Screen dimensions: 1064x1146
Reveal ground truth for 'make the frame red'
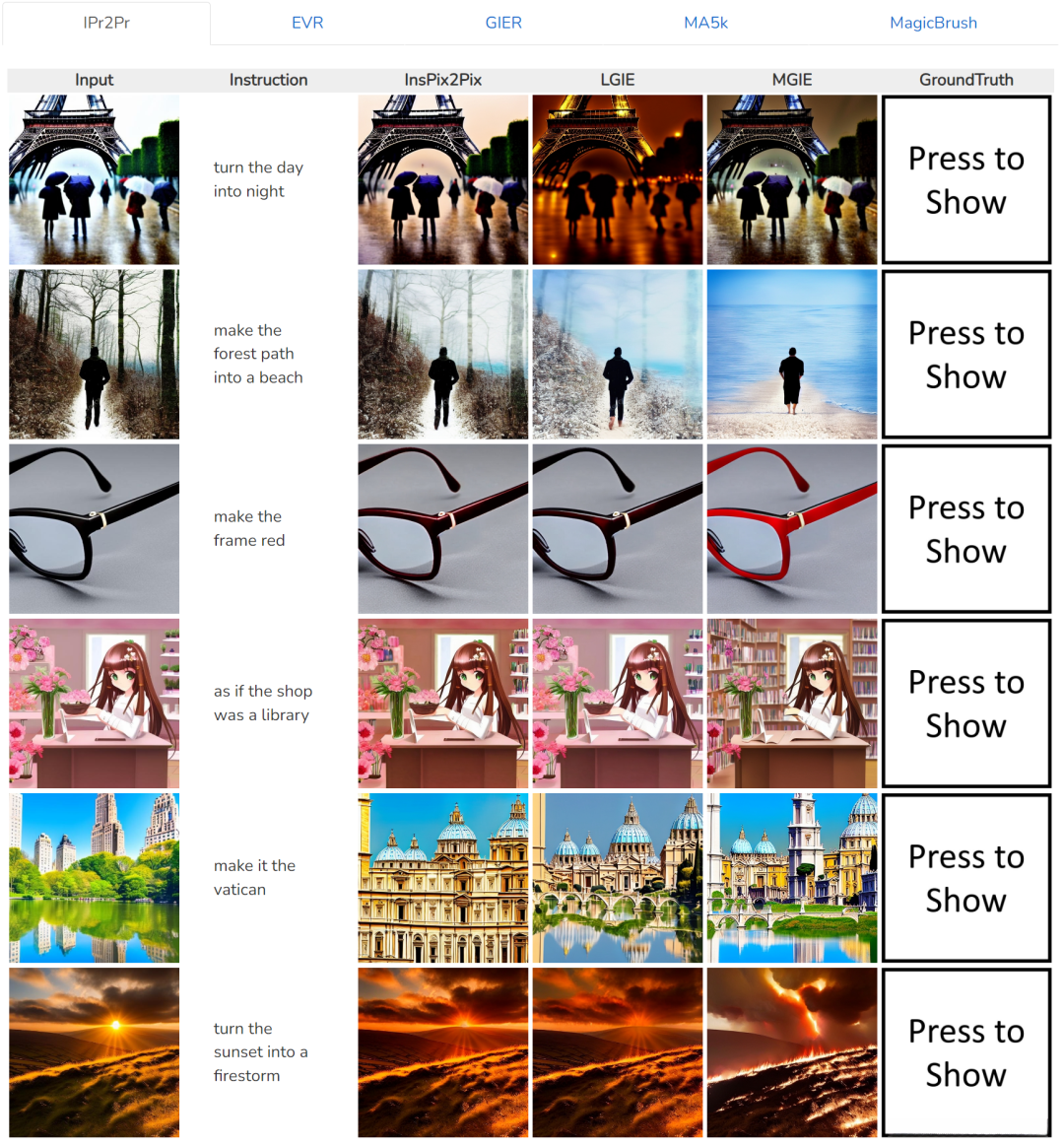965,529
